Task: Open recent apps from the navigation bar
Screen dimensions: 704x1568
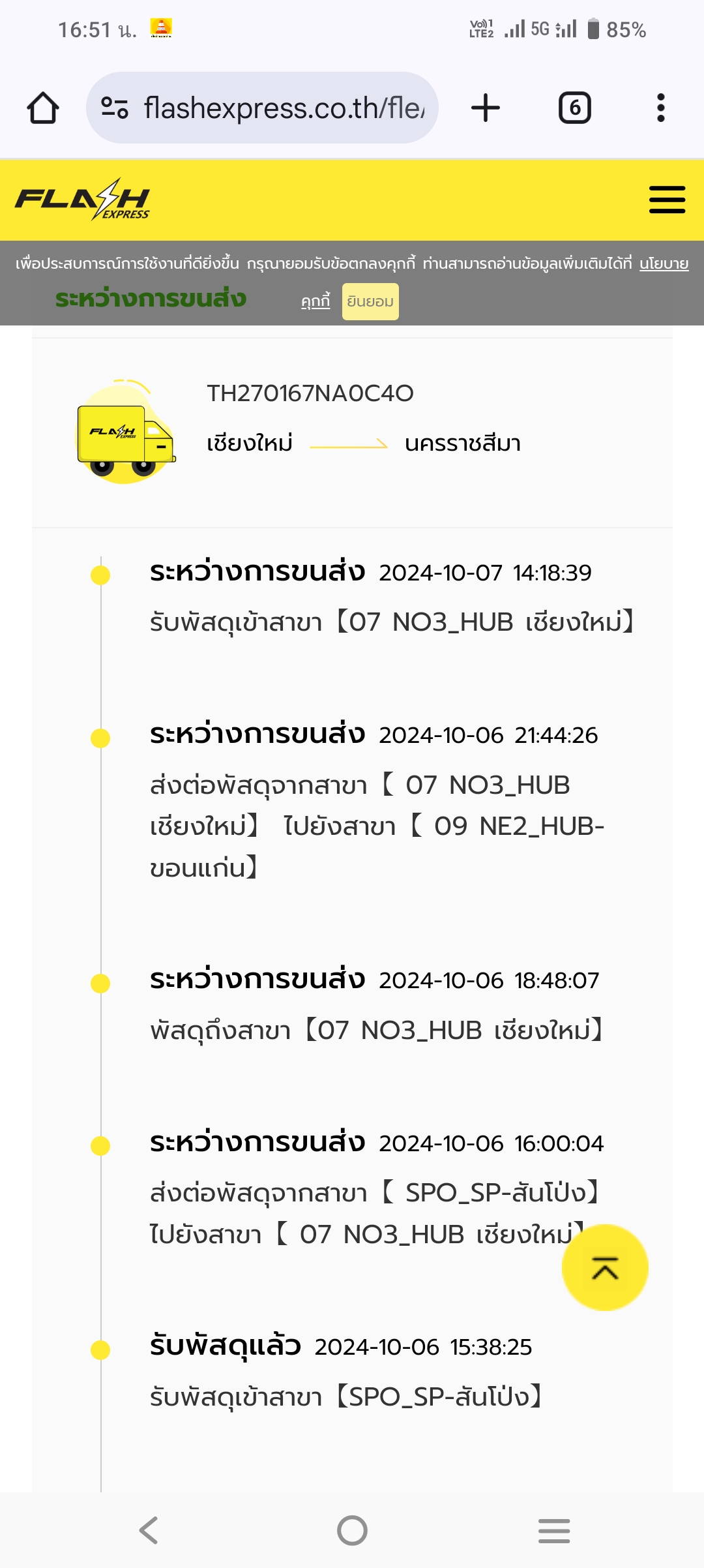Action: point(554,1530)
